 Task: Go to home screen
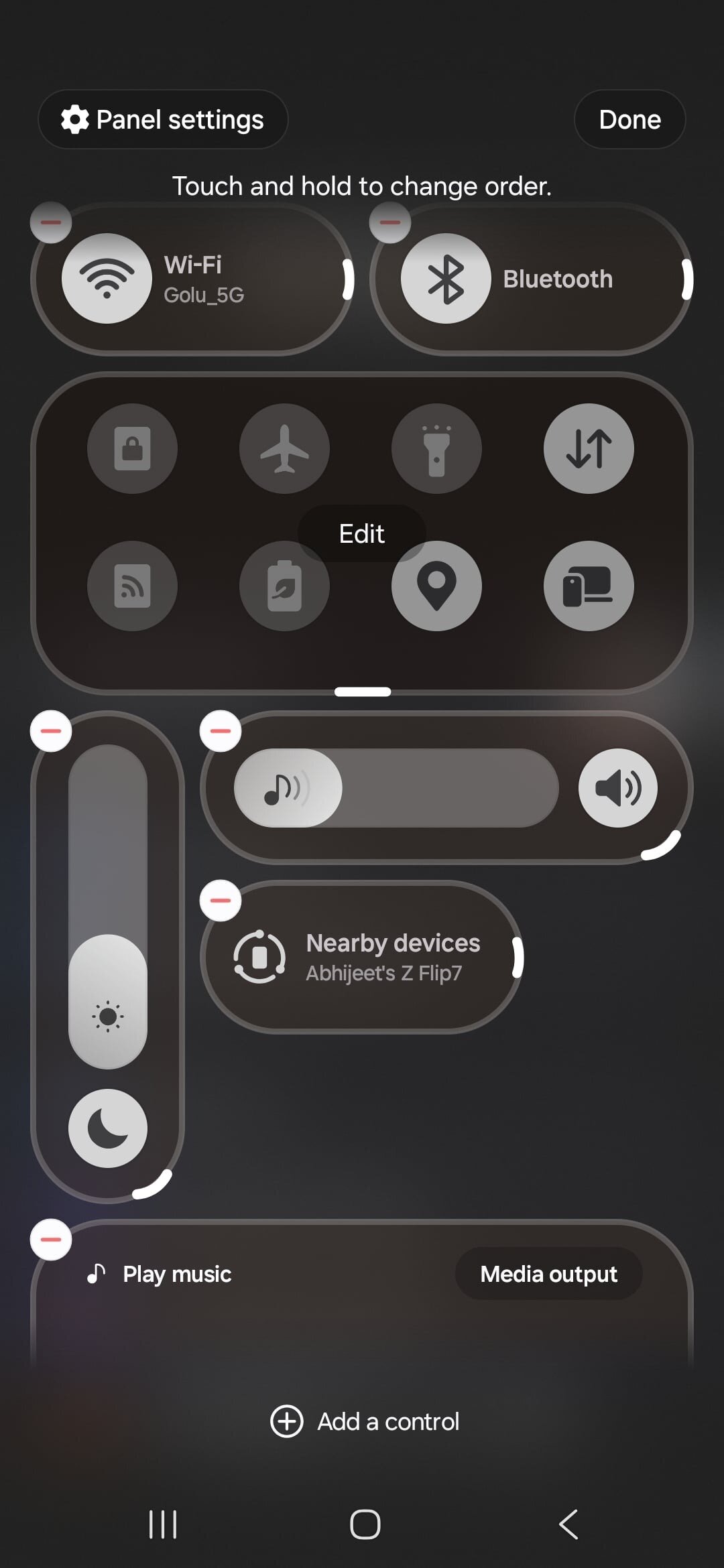365,1524
